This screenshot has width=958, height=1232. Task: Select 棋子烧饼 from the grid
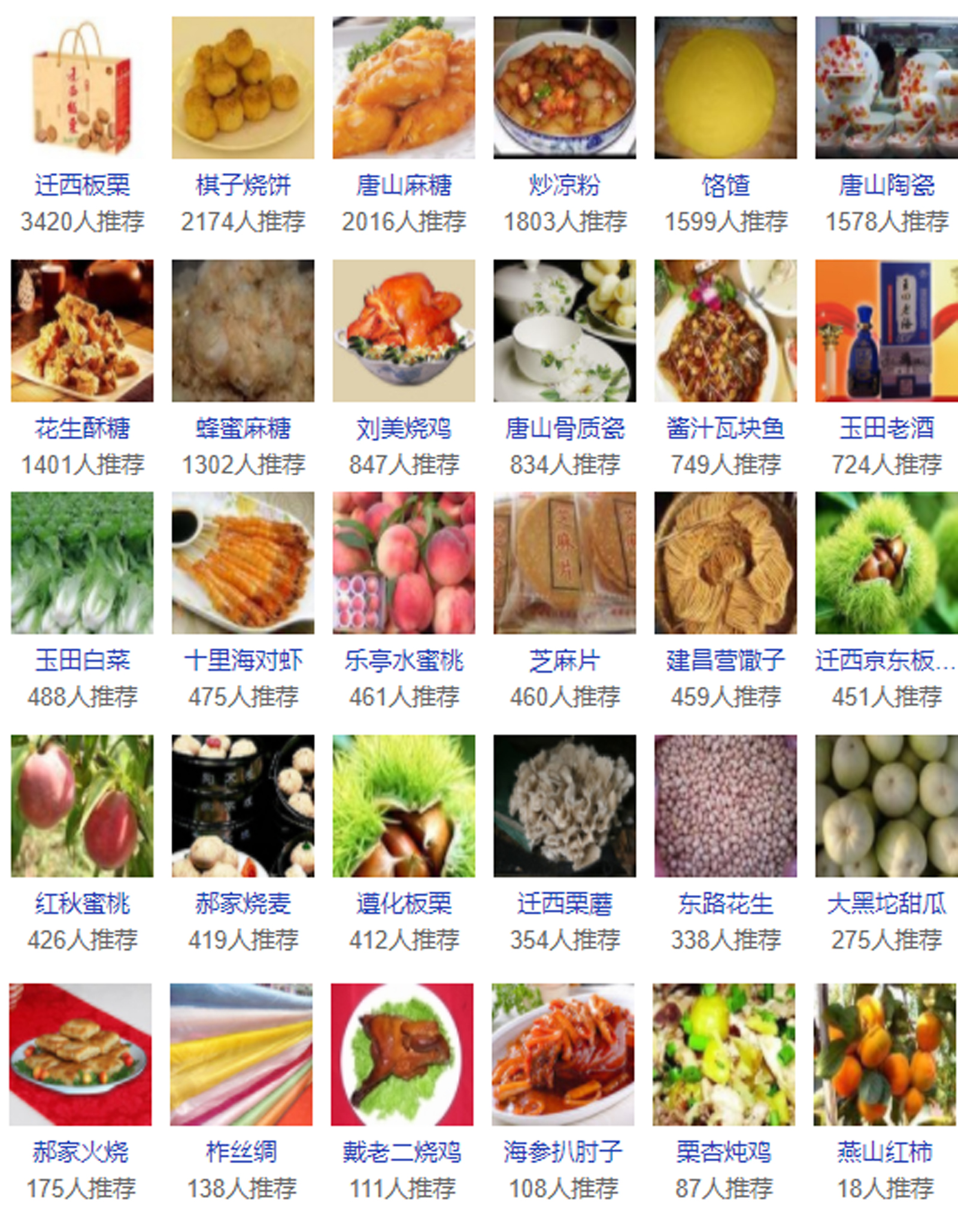click(x=243, y=185)
